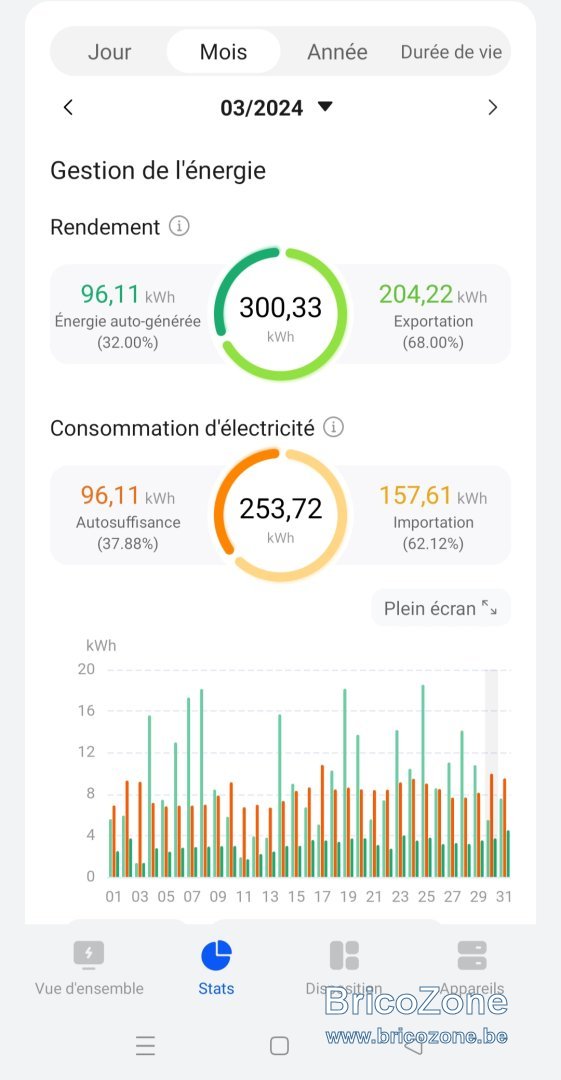Open the Disposition tab
The height and width of the screenshot is (1080, 561).
click(344, 968)
